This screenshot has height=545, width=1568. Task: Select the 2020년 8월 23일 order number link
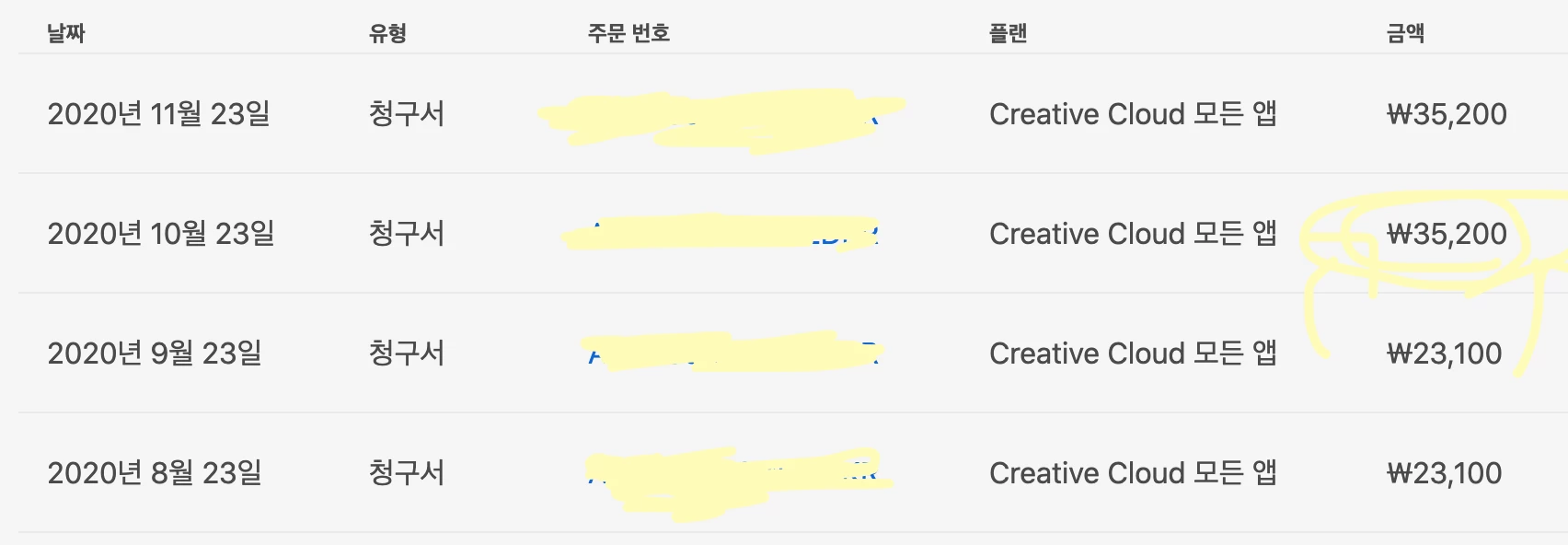click(x=732, y=473)
